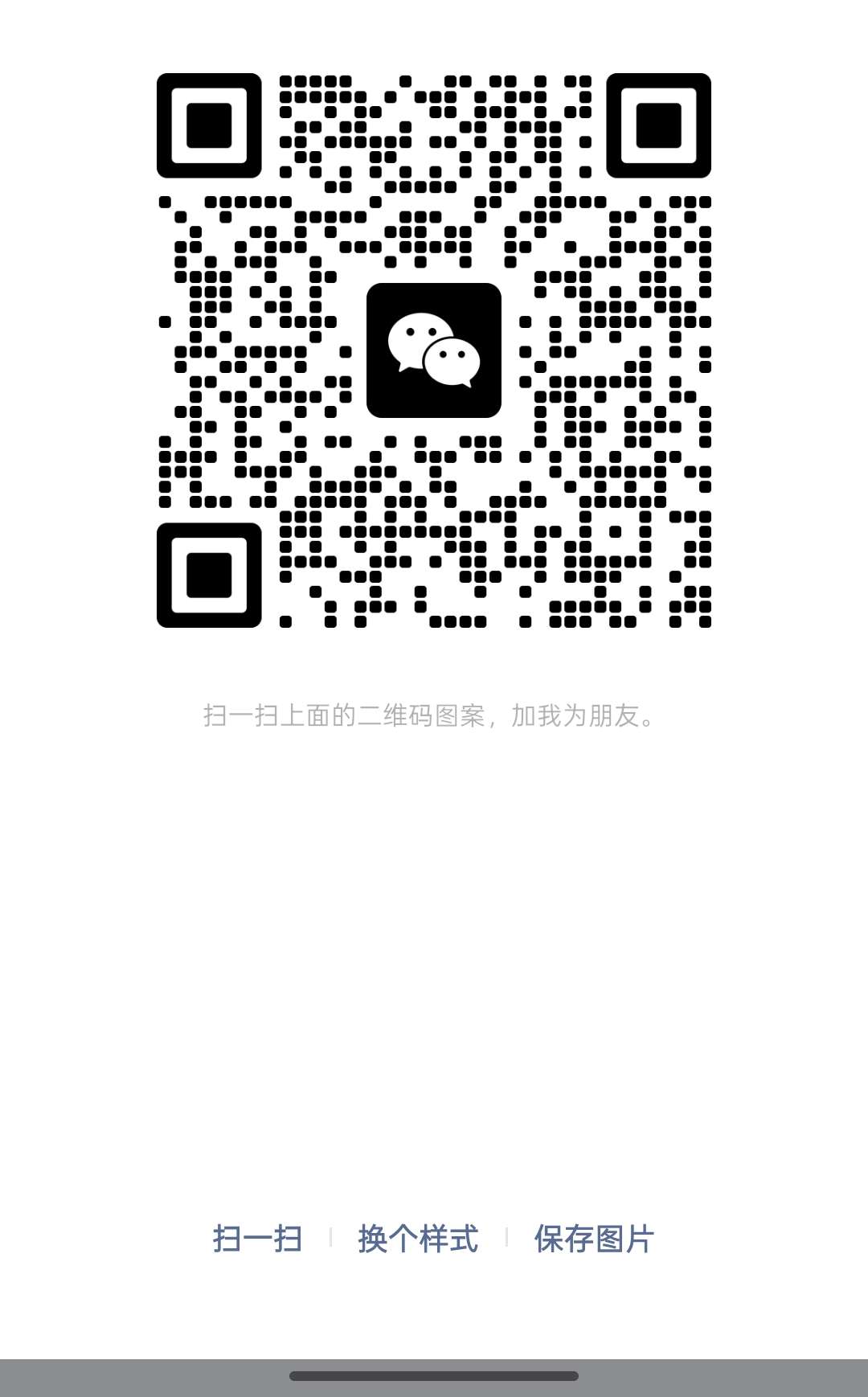Change the QR style via 换个样式

pyautogui.click(x=418, y=1239)
